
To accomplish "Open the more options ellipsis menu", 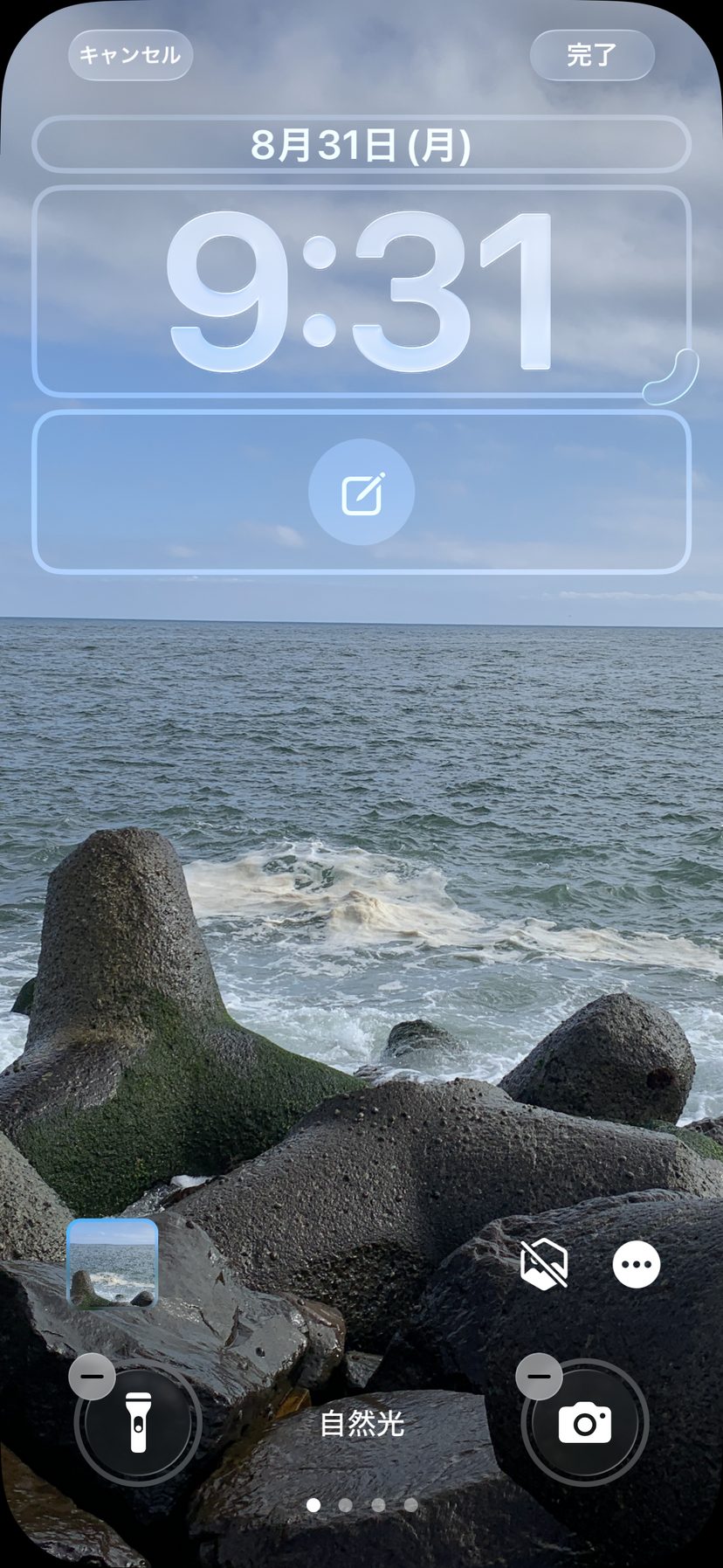I will 637,1264.
